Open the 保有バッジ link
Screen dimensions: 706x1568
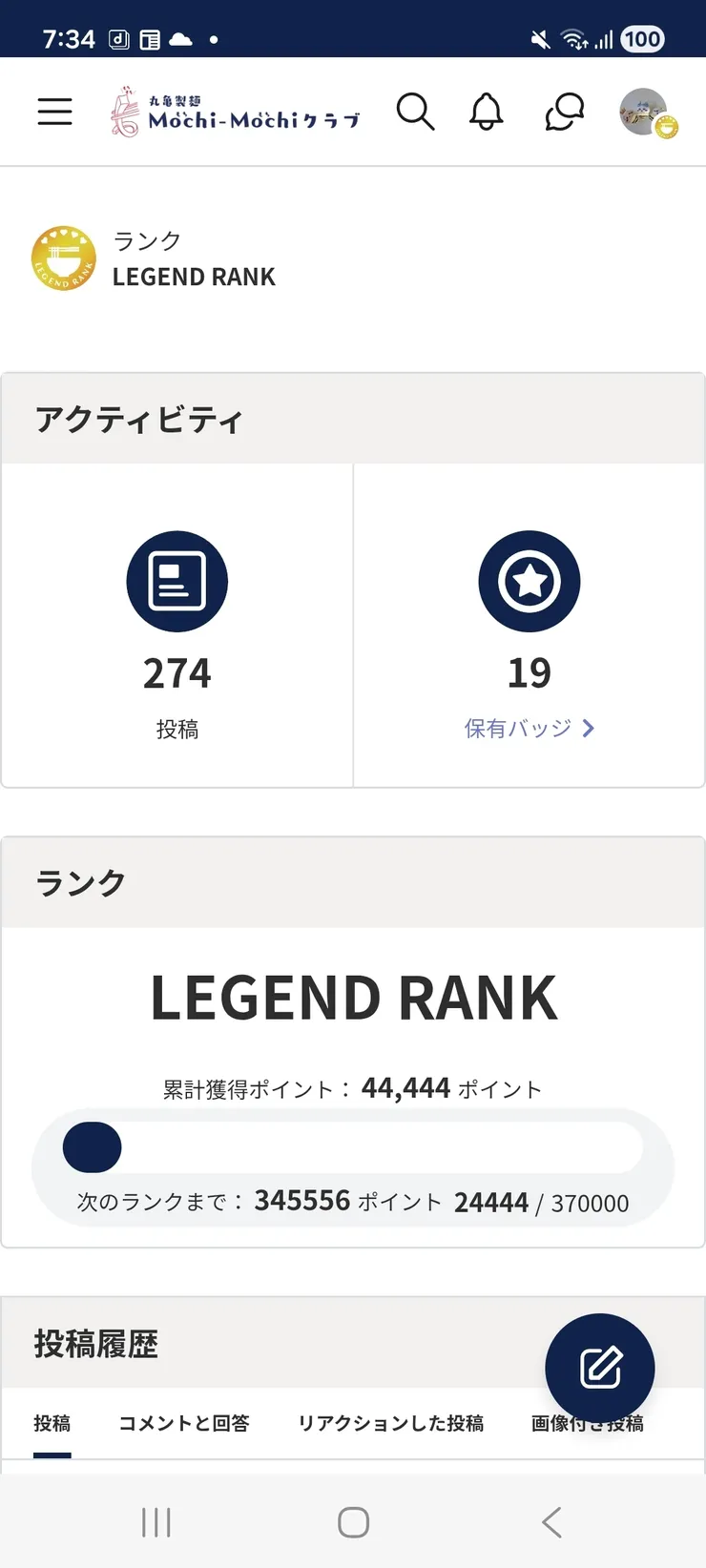tap(529, 729)
